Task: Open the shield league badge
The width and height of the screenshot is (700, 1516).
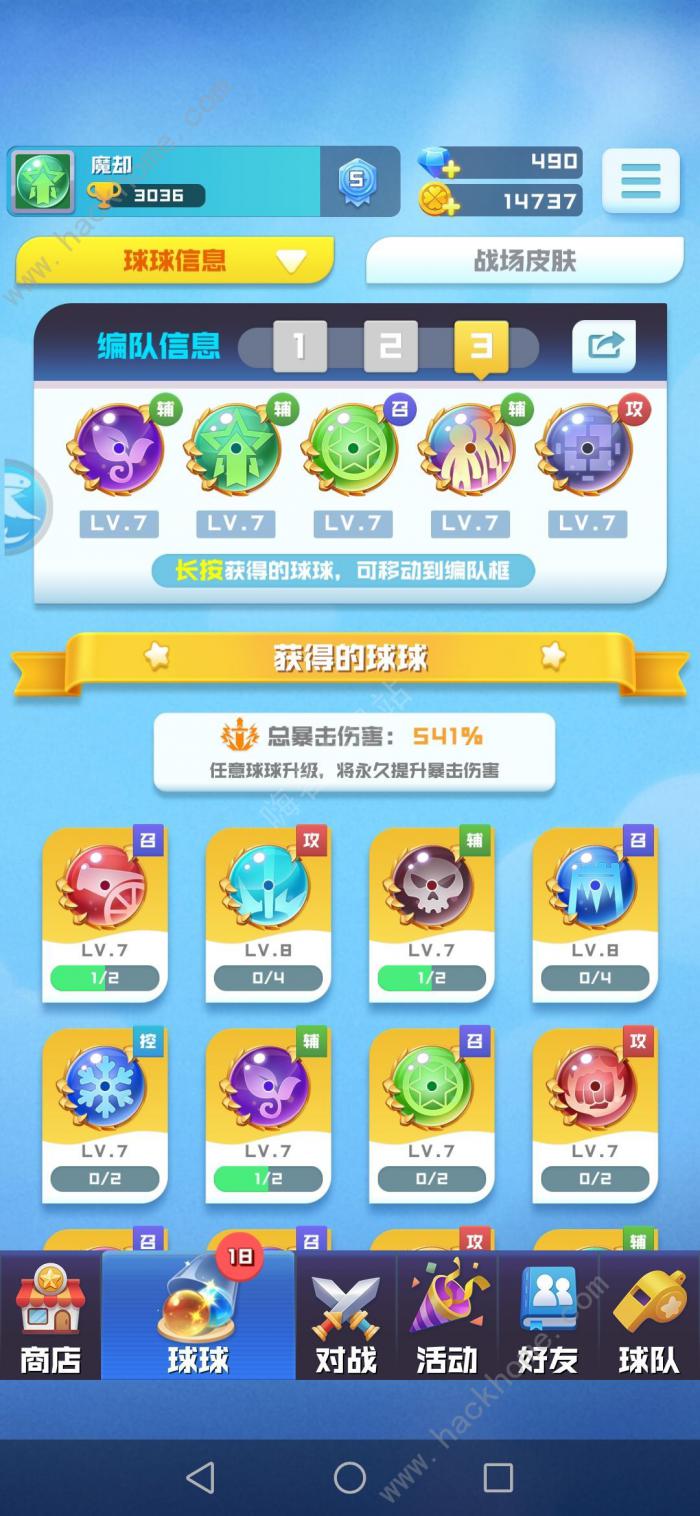Action: pos(357,182)
